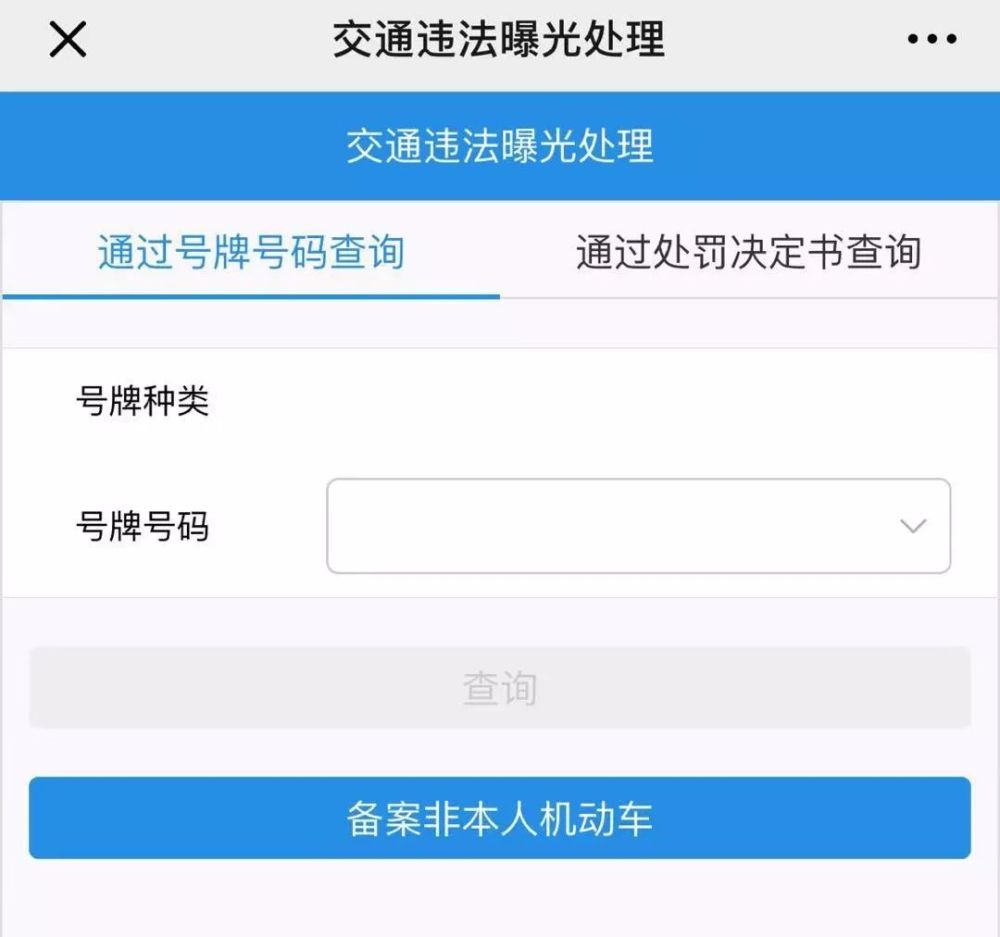The image size is (1000, 937).
Task: Open the three-dot overflow menu
Action: 932,40
